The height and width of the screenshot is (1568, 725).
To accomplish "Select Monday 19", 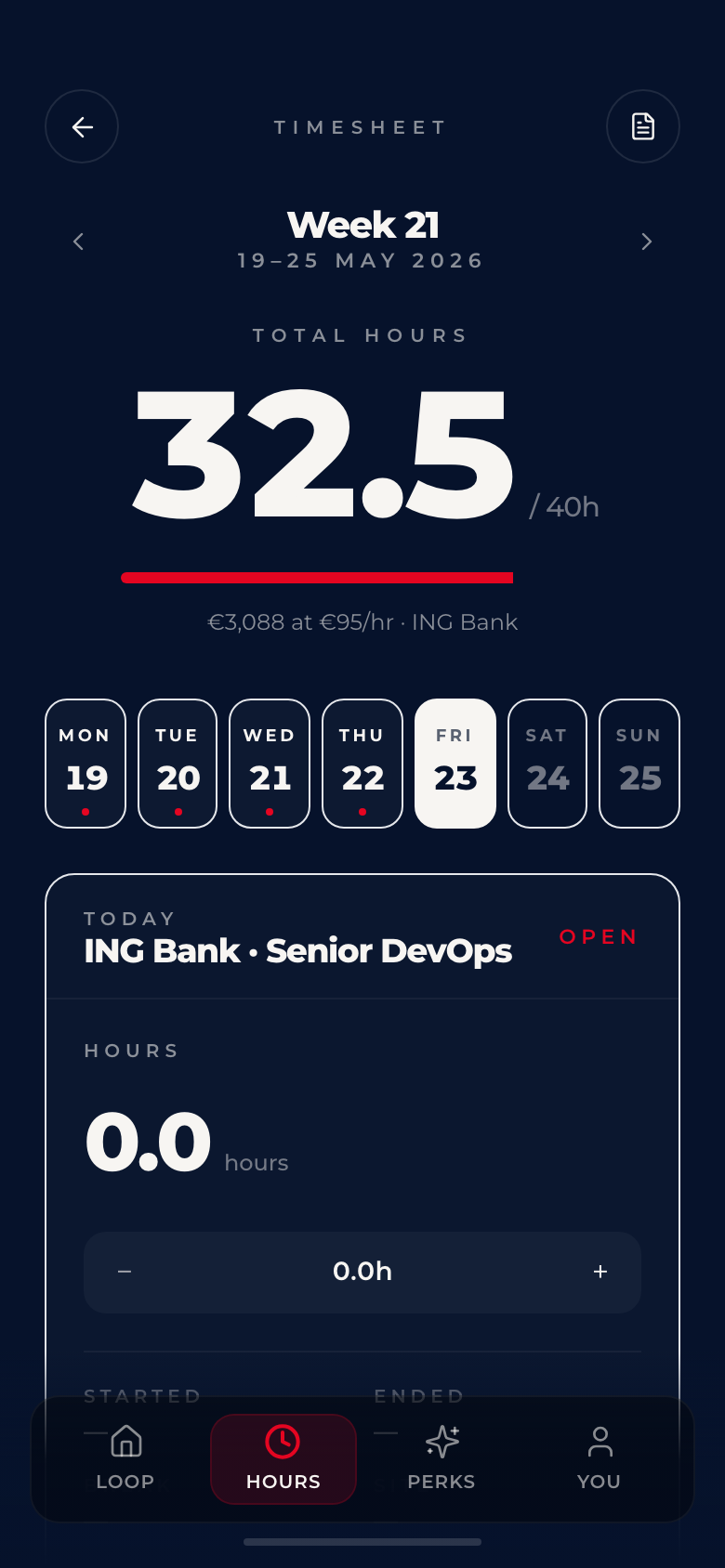I will [x=86, y=764].
